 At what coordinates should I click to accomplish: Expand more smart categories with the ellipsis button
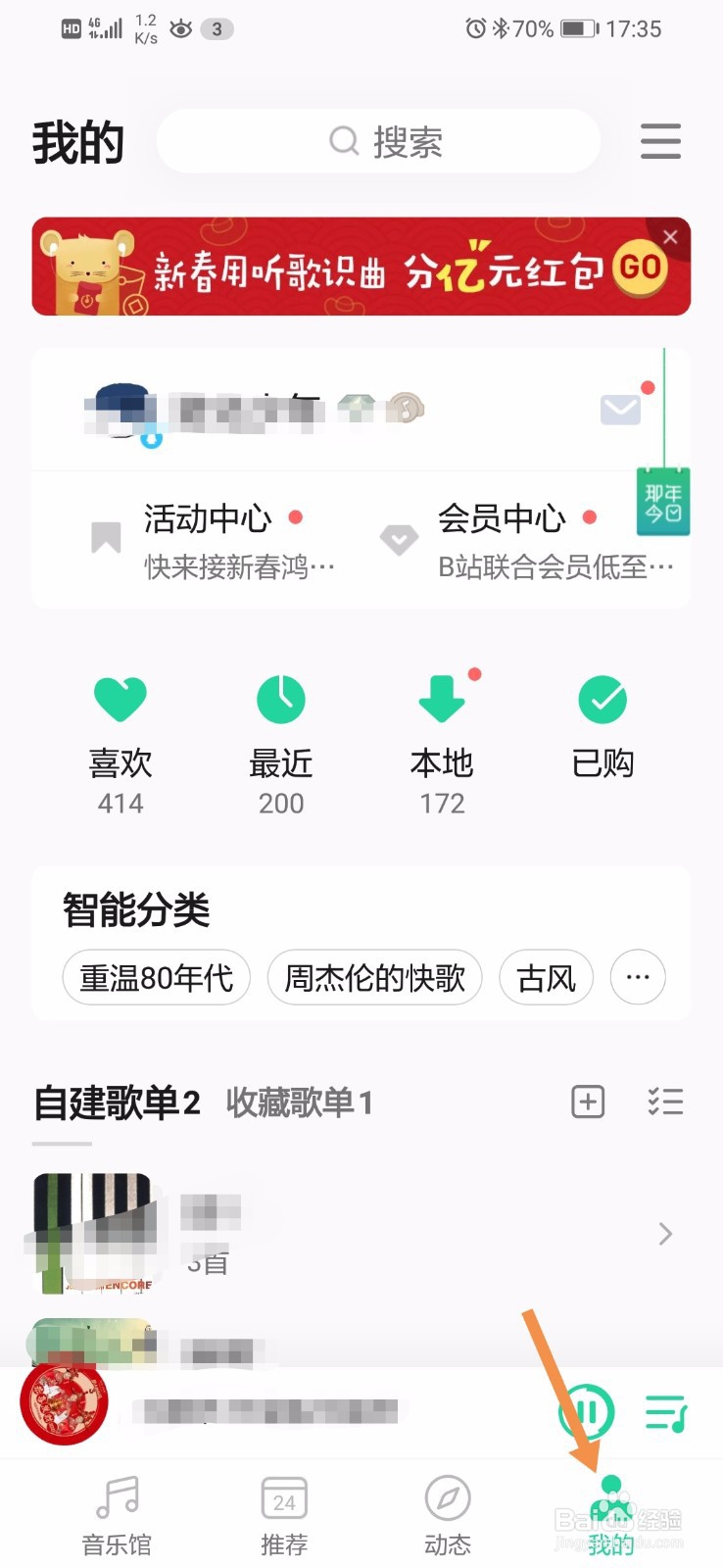click(638, 977)
